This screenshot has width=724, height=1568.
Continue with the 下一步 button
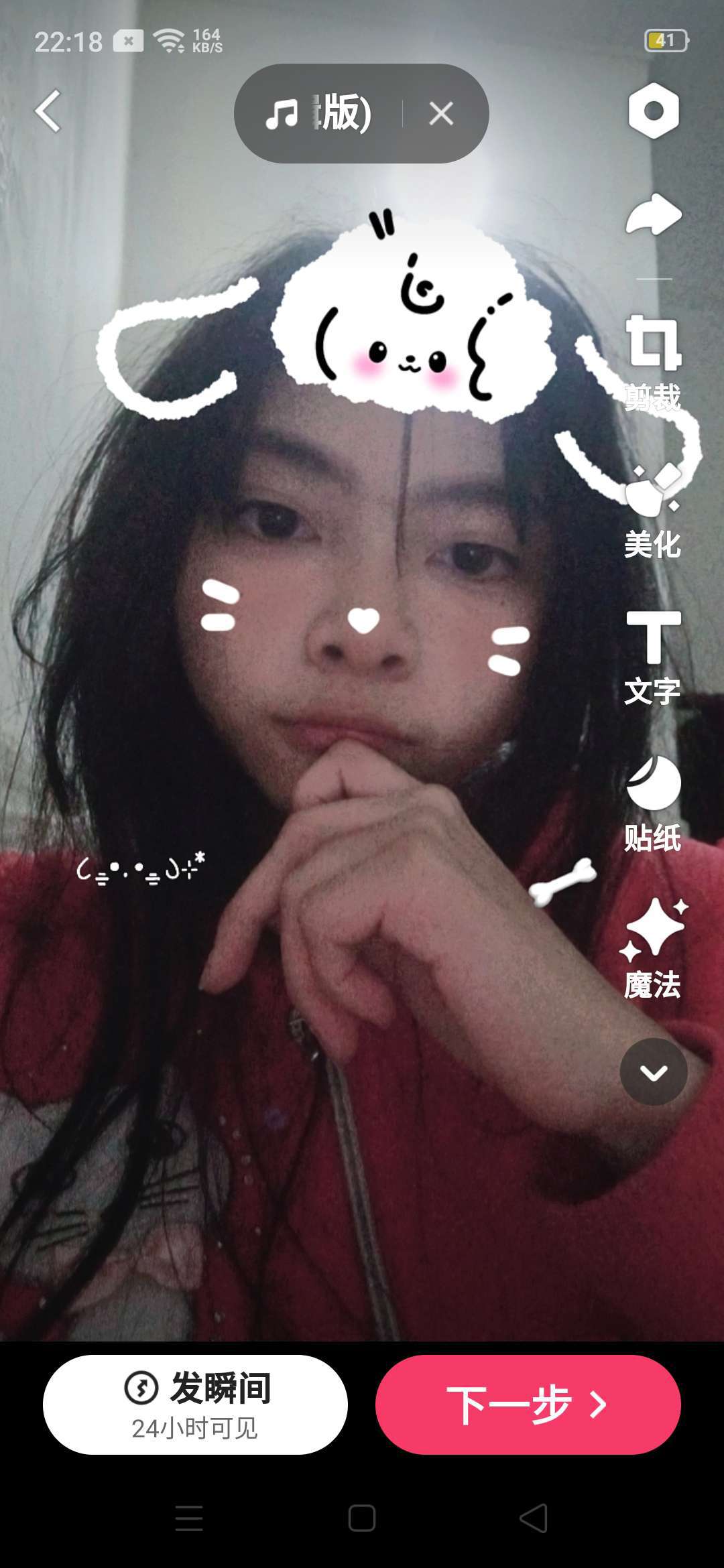528,1404
